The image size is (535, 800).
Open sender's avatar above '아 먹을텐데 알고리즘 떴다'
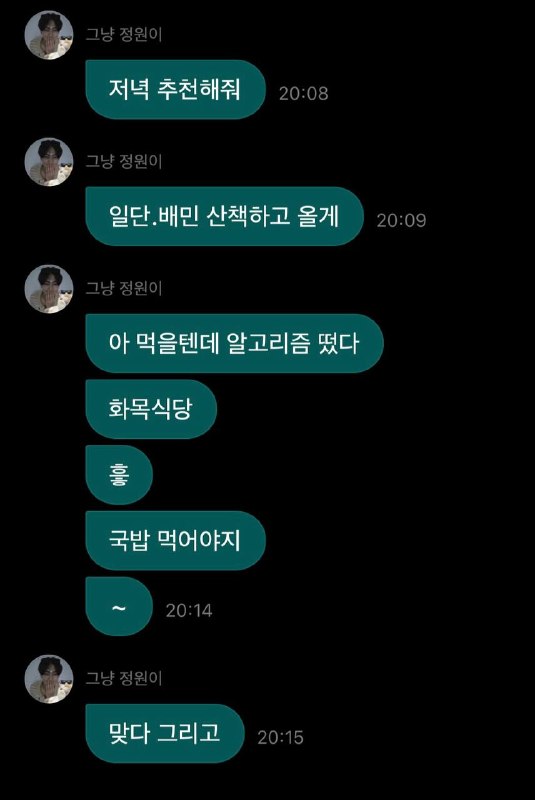(49, 289)
